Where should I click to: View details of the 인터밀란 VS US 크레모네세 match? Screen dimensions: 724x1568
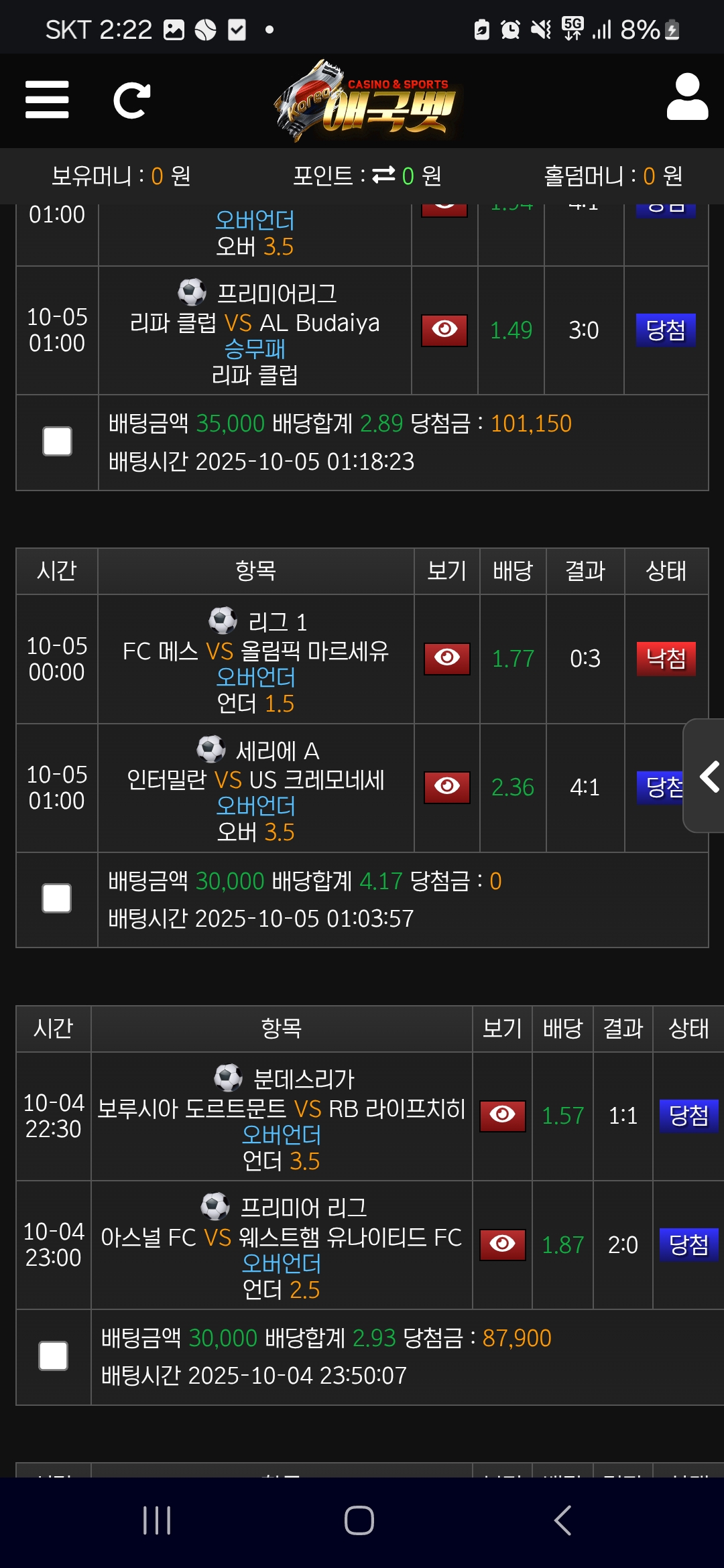click(446, 787)
